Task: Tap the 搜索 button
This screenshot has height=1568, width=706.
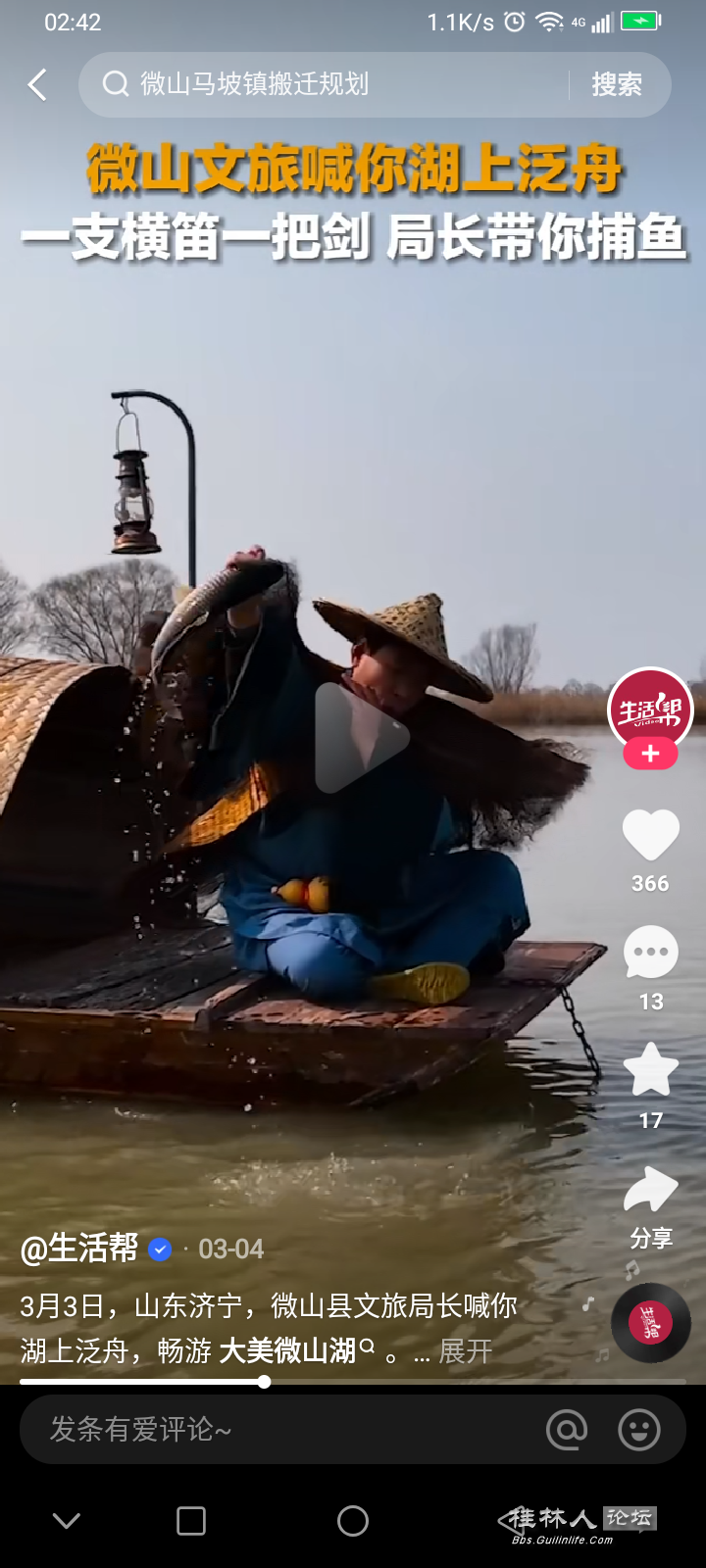Action: [x=617, y=85]
